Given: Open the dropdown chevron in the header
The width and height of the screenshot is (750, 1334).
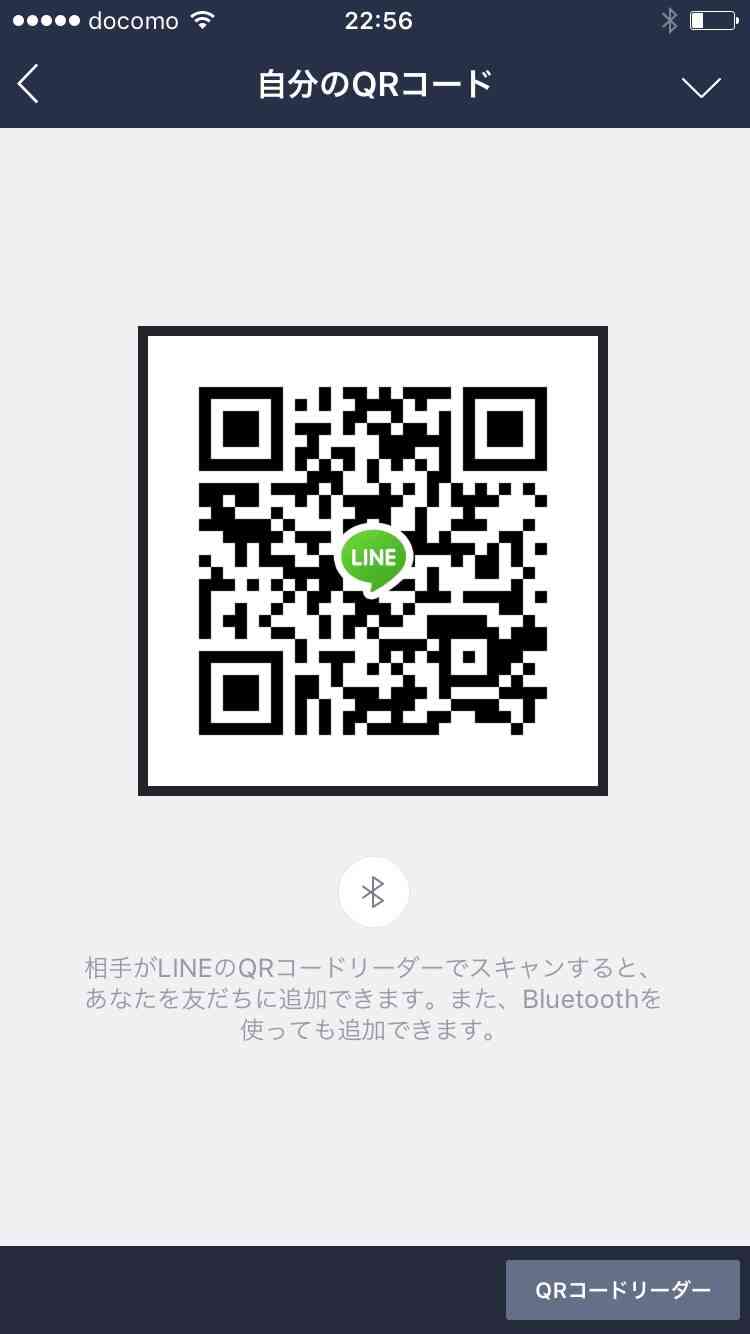Looking at the screenshot, I should tap(701, 87).
